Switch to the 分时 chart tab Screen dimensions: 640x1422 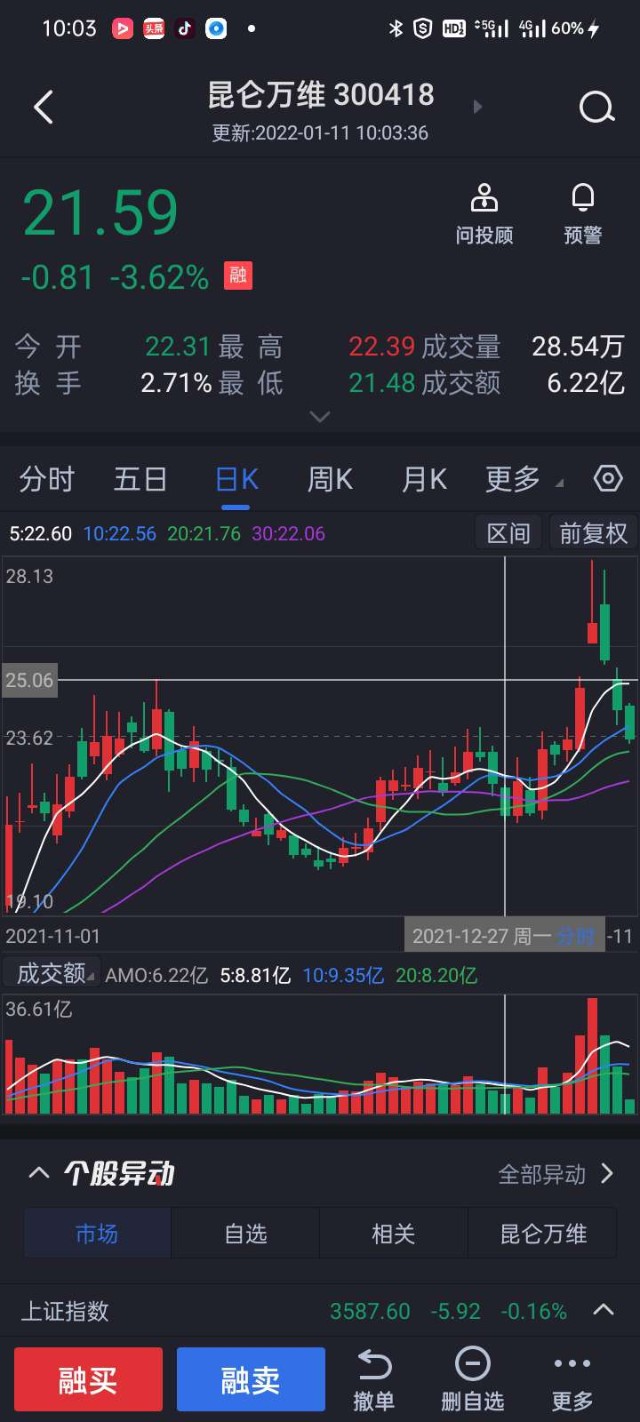pos(47,479)
